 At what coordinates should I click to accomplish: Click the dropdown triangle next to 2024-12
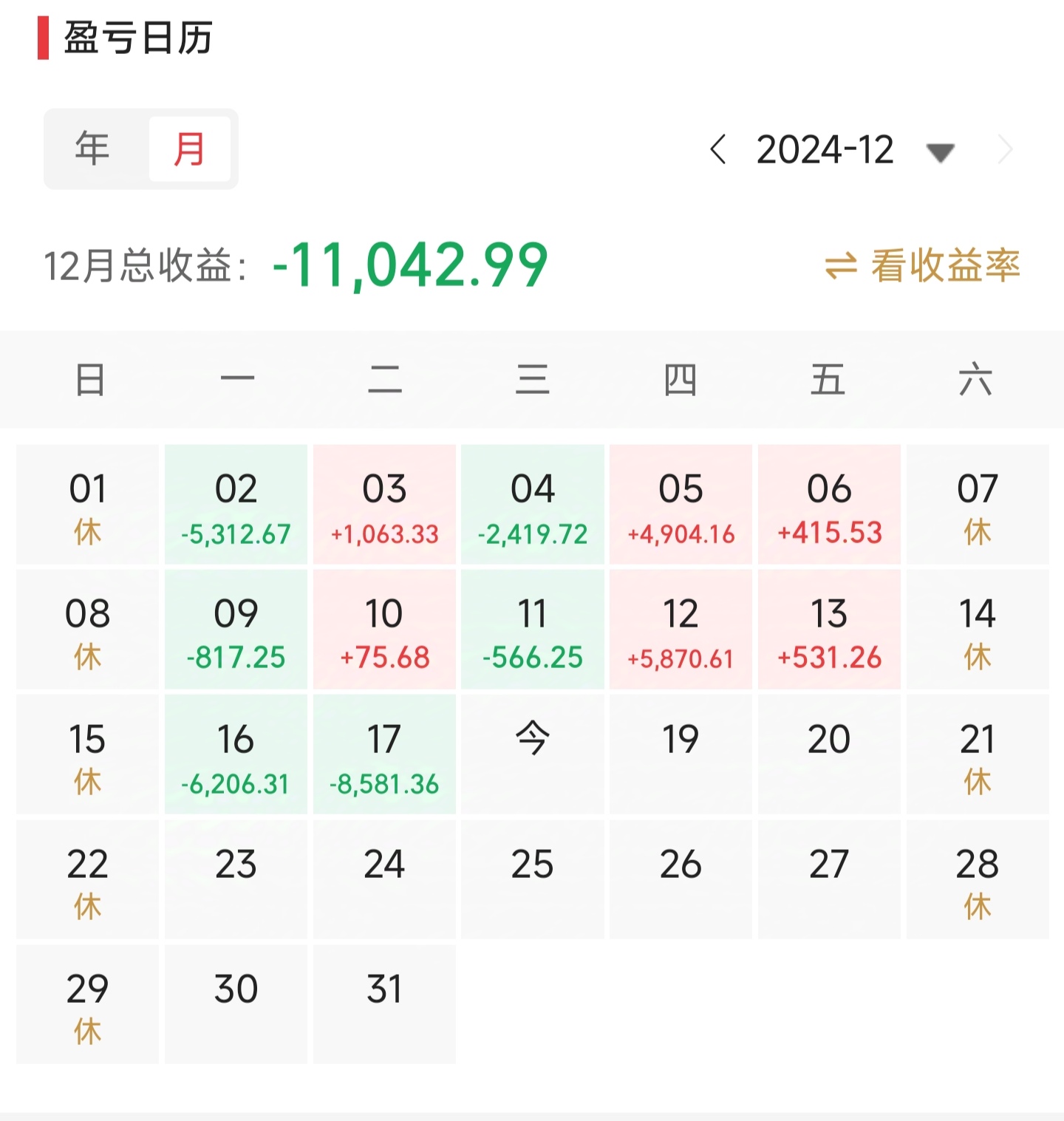click(939, 153)
